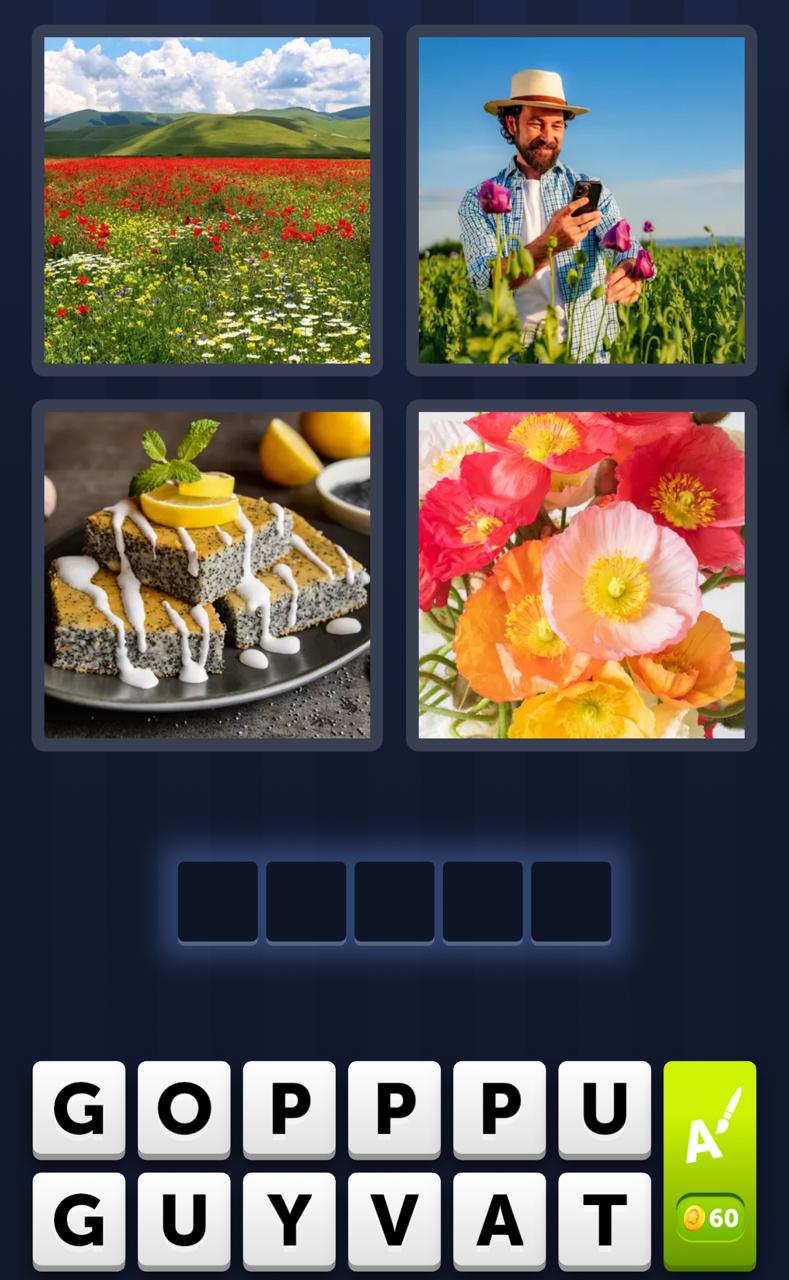
Task: Tap the letter Y tile
Action: click(x=289, y=1220)
